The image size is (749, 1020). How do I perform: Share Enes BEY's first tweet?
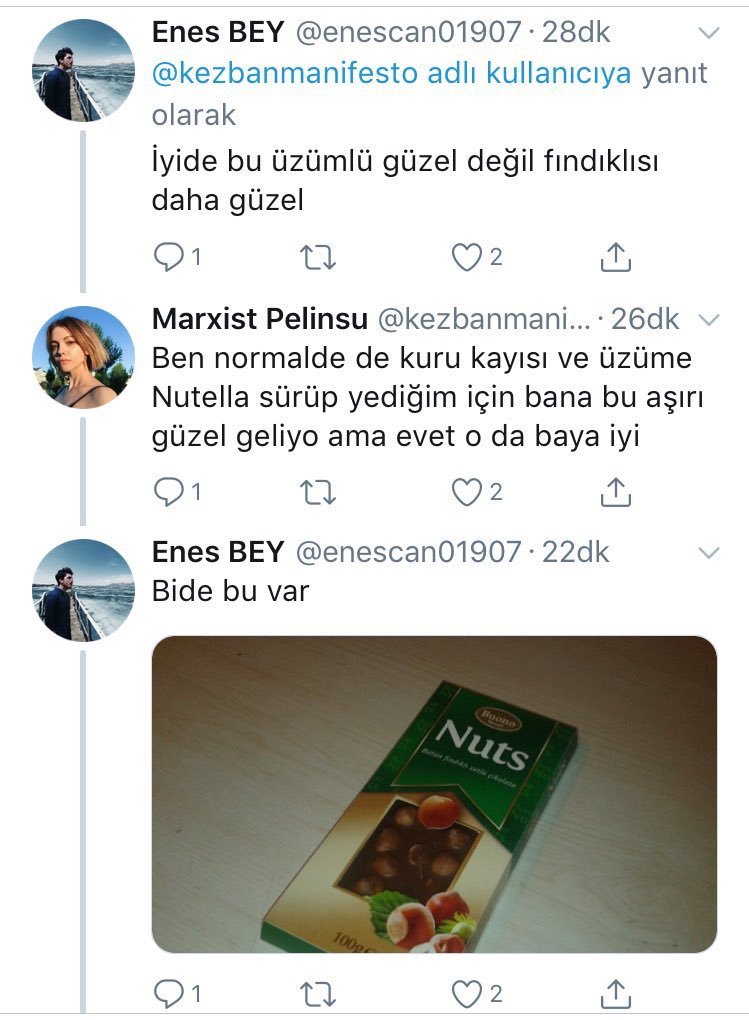pyautogui.click(x=616, y=258)
